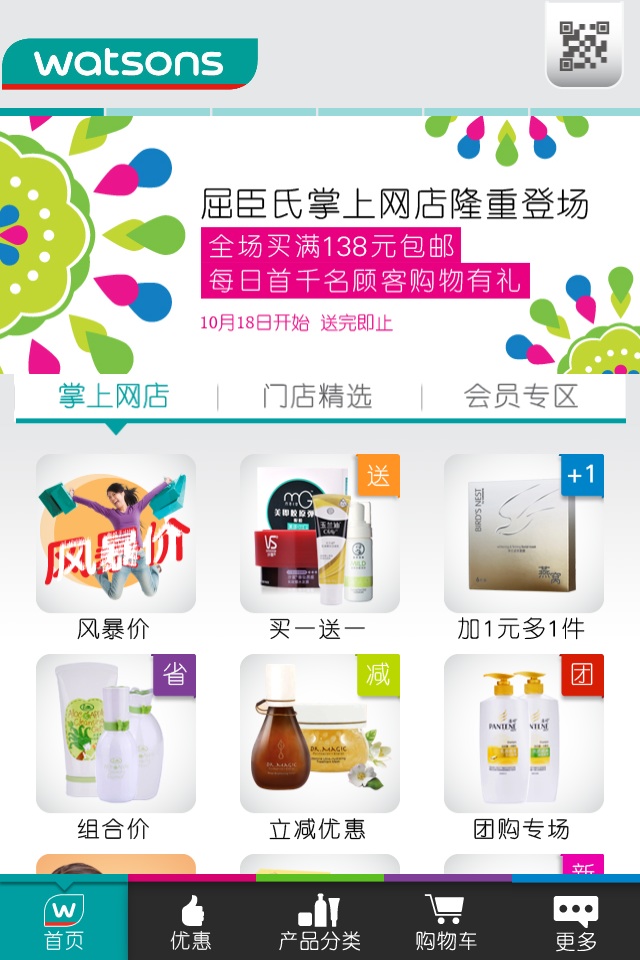Tap the 更多 more tab

(x=575, y=921)
